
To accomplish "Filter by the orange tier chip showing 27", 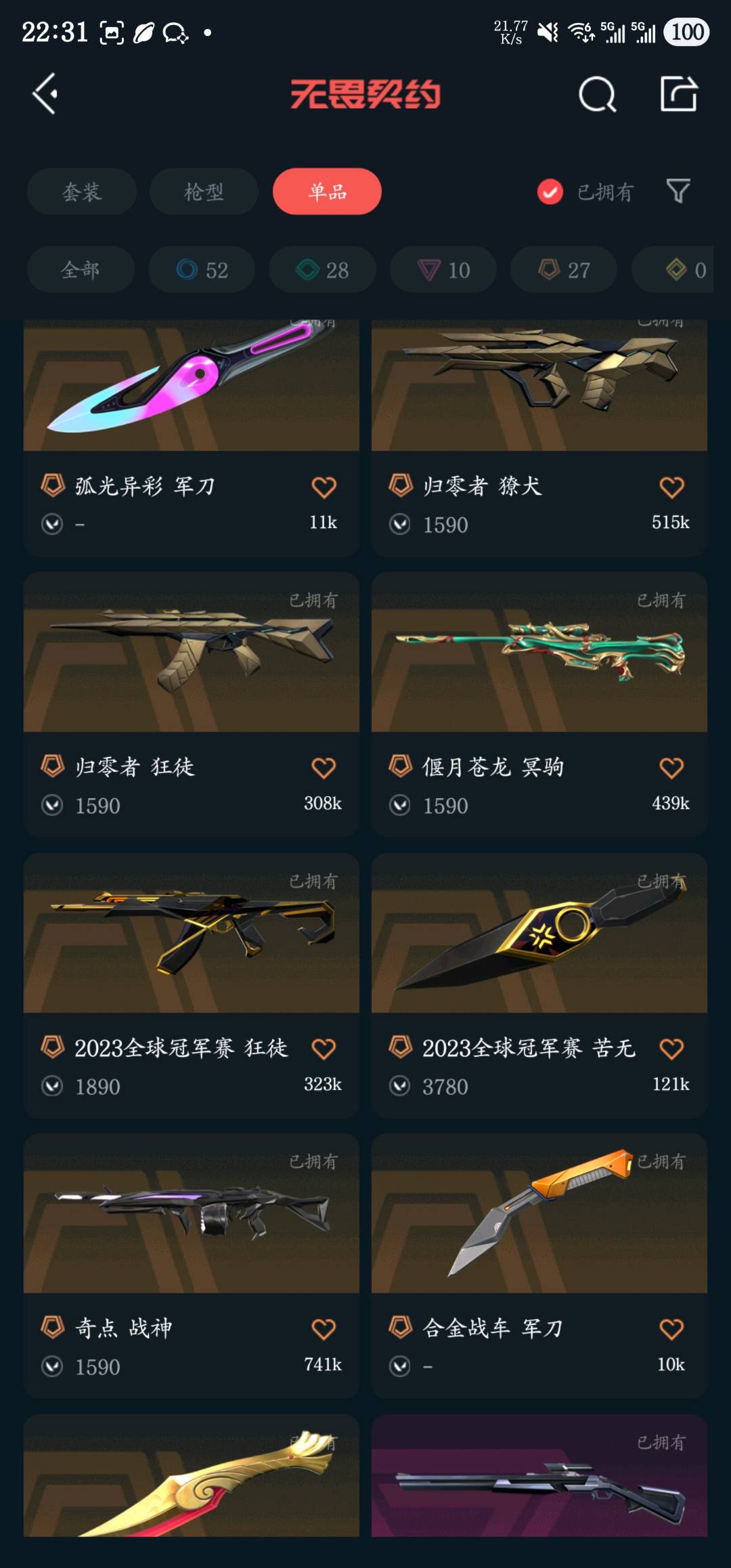I will 564,270.
